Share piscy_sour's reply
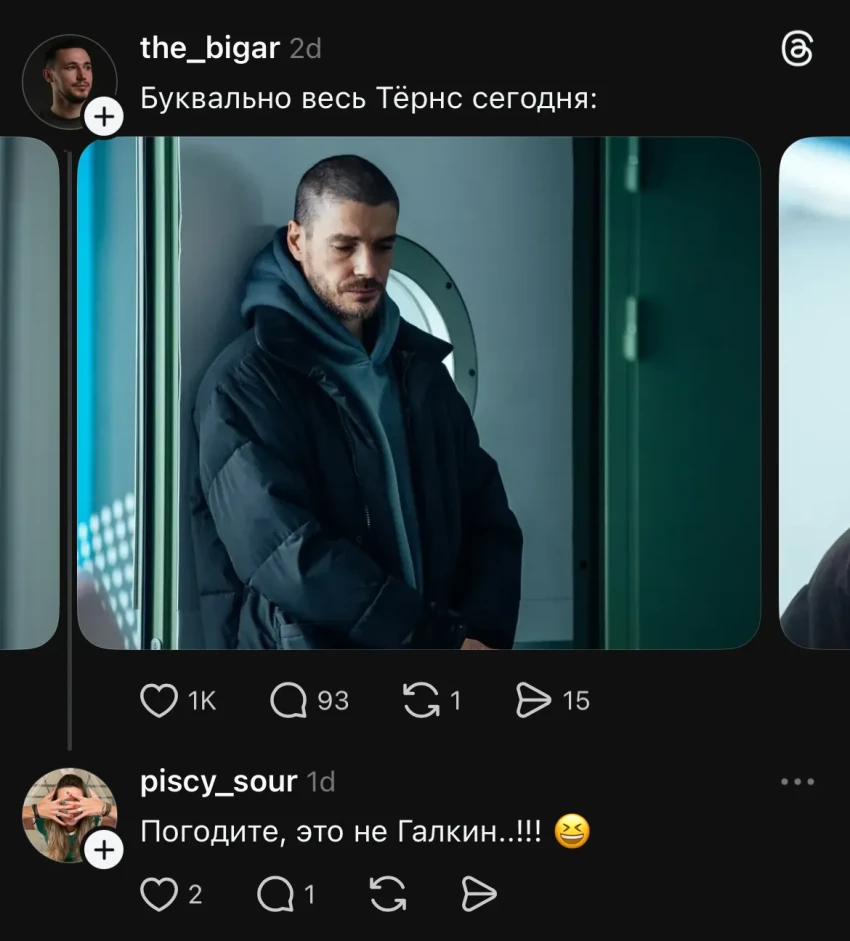This screenshot has width=850, height=941. point(479,894)
